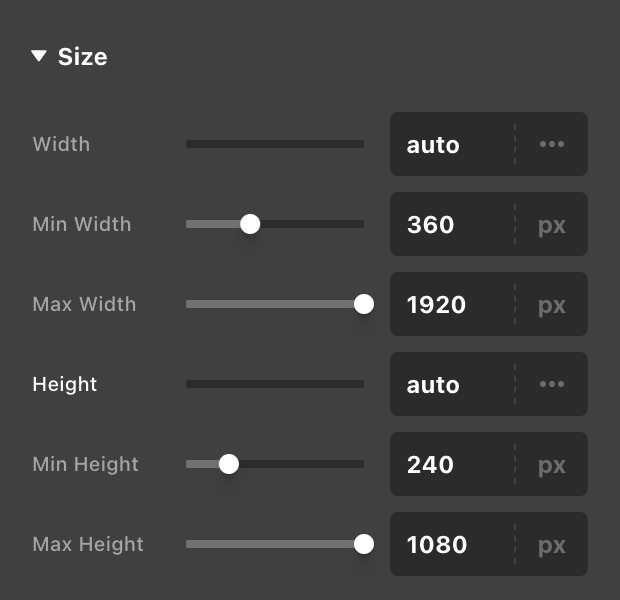Viewport: 620px width, 600px height.
Task: Tap the Max Height slider handle
Action: [x=364, y=544]
